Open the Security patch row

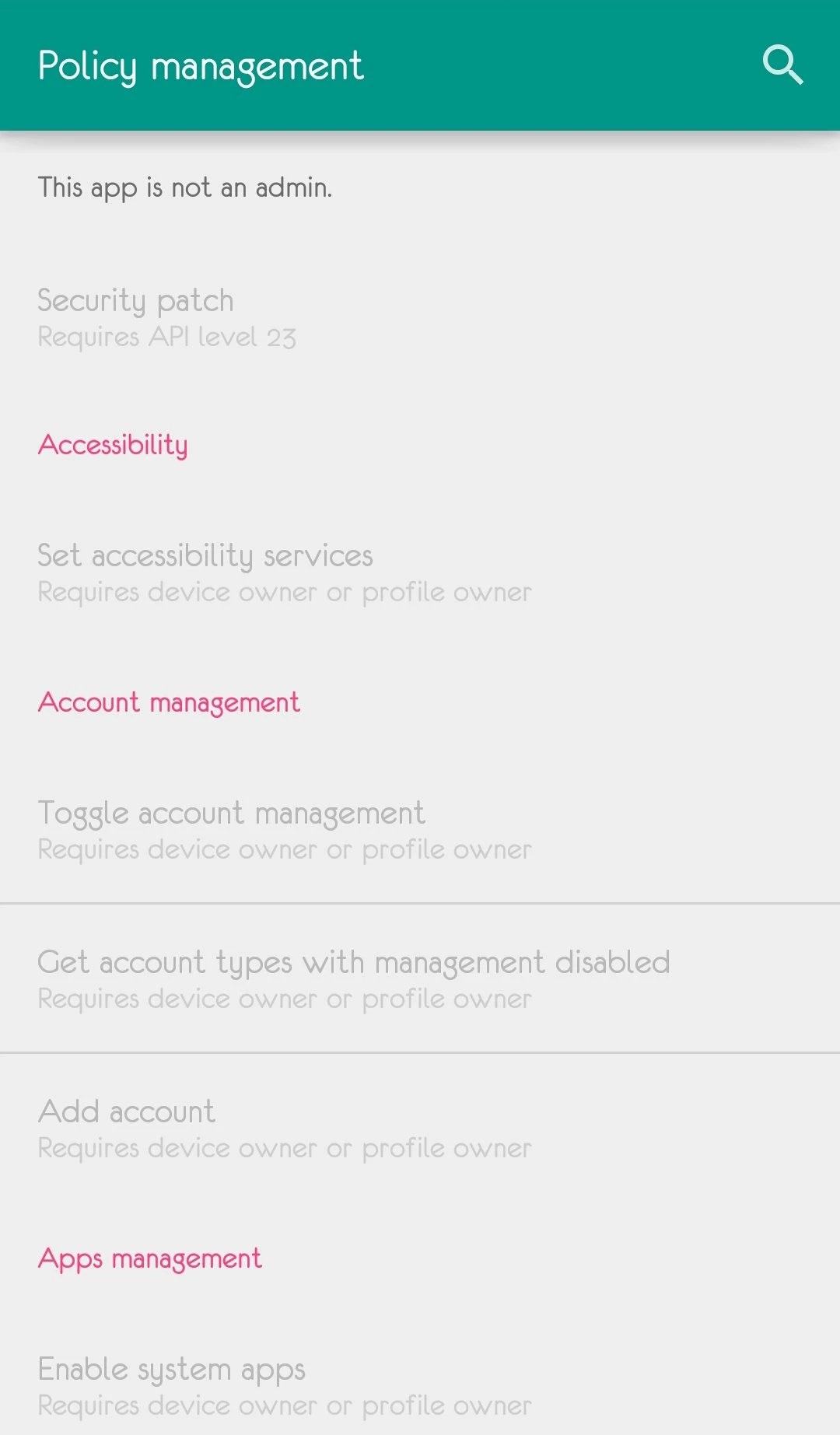tap(420, 317)
